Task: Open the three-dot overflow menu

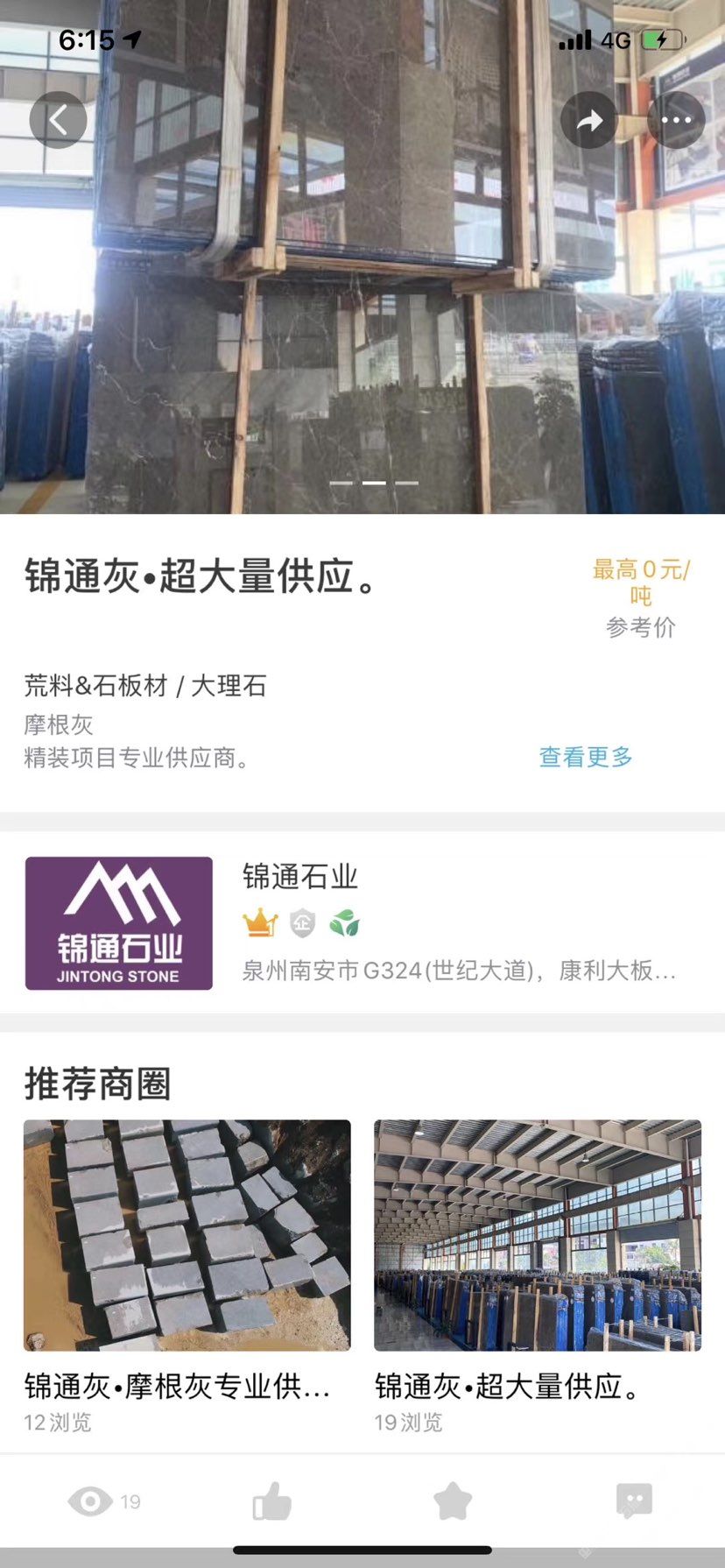Action: click(676, 120)
